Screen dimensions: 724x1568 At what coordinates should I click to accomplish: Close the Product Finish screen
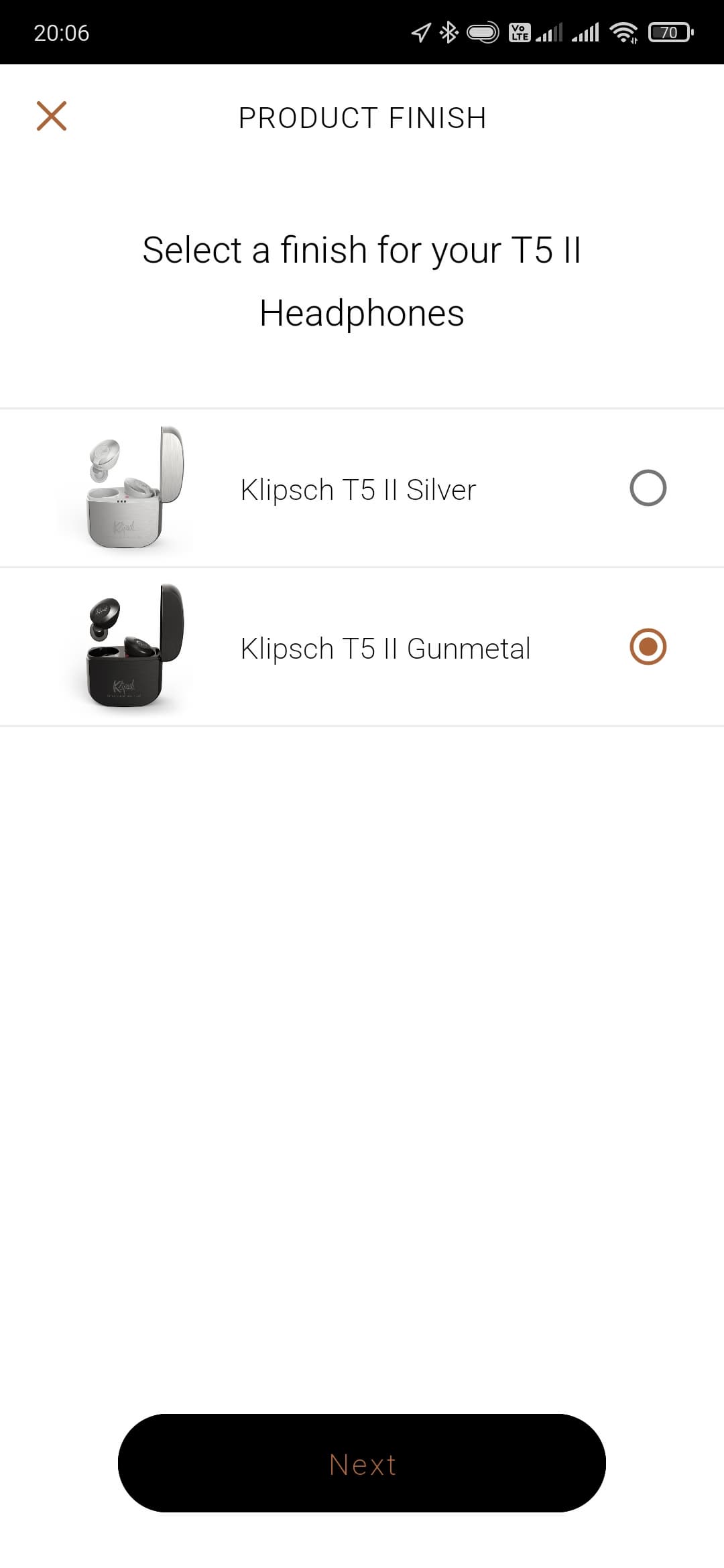click(52, 117)
